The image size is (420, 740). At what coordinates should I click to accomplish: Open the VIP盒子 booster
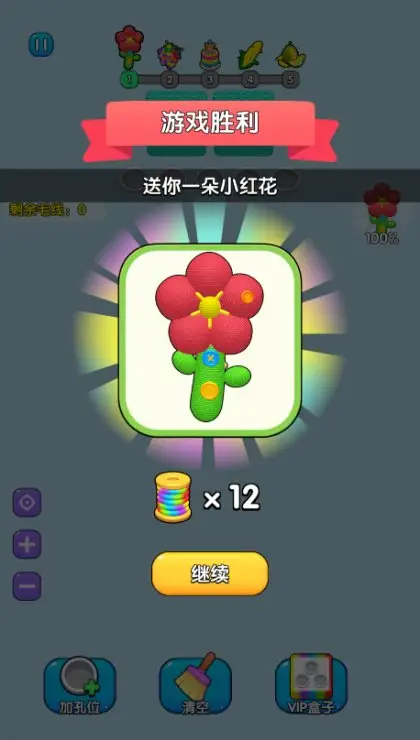pyautogui.click(x=311, y=685)
